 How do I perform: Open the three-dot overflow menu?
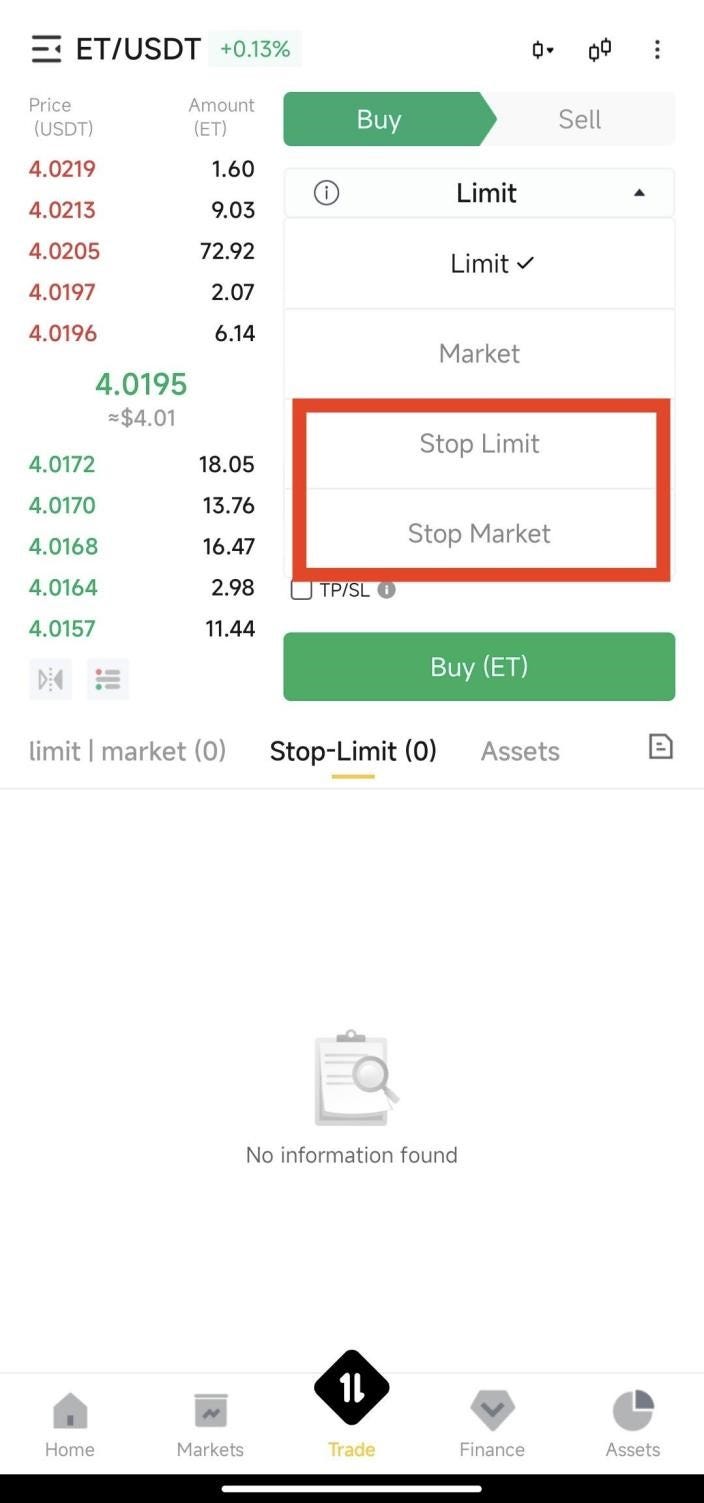coord(657,50)
